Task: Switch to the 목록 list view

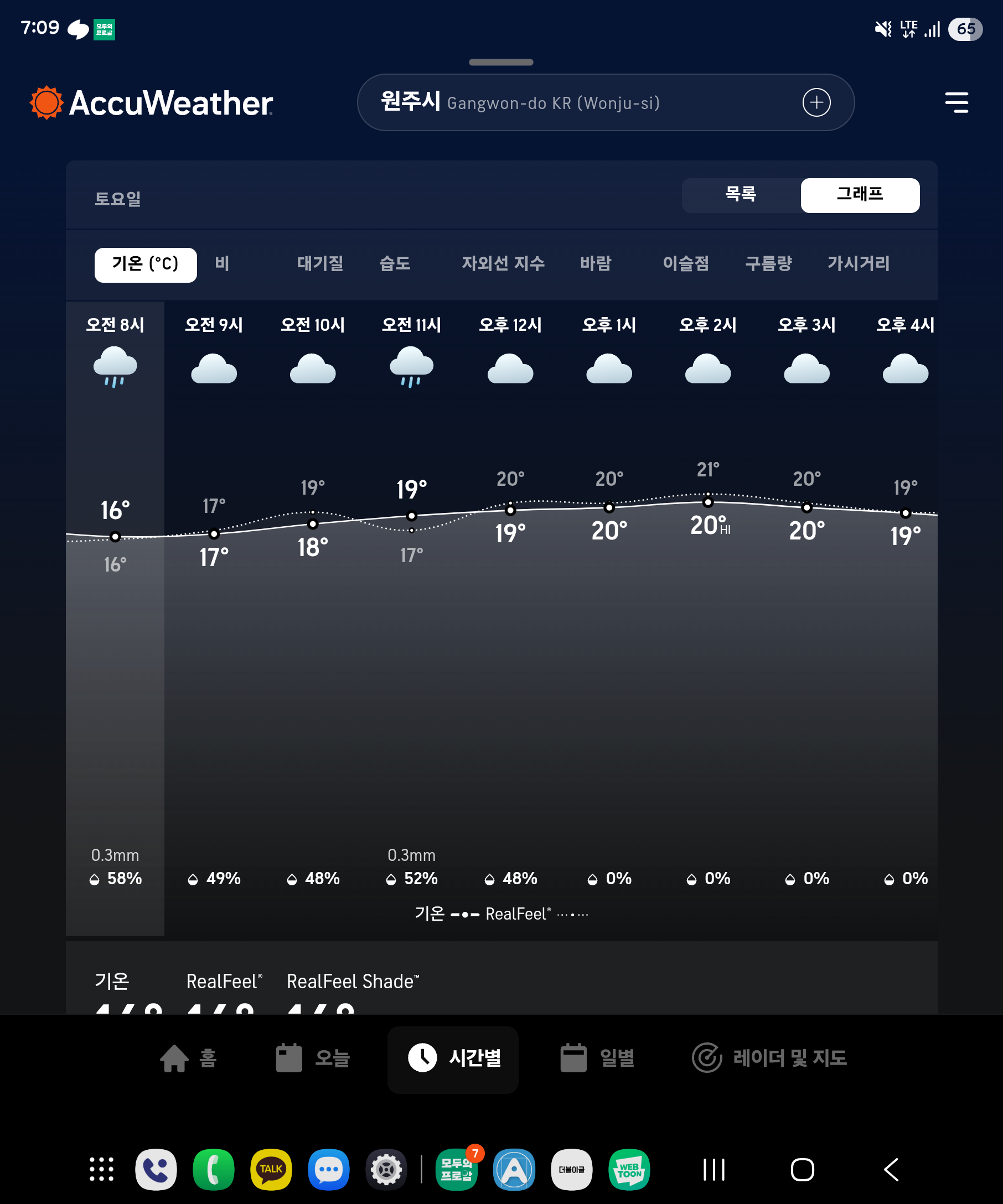Action: click(741, 195)
